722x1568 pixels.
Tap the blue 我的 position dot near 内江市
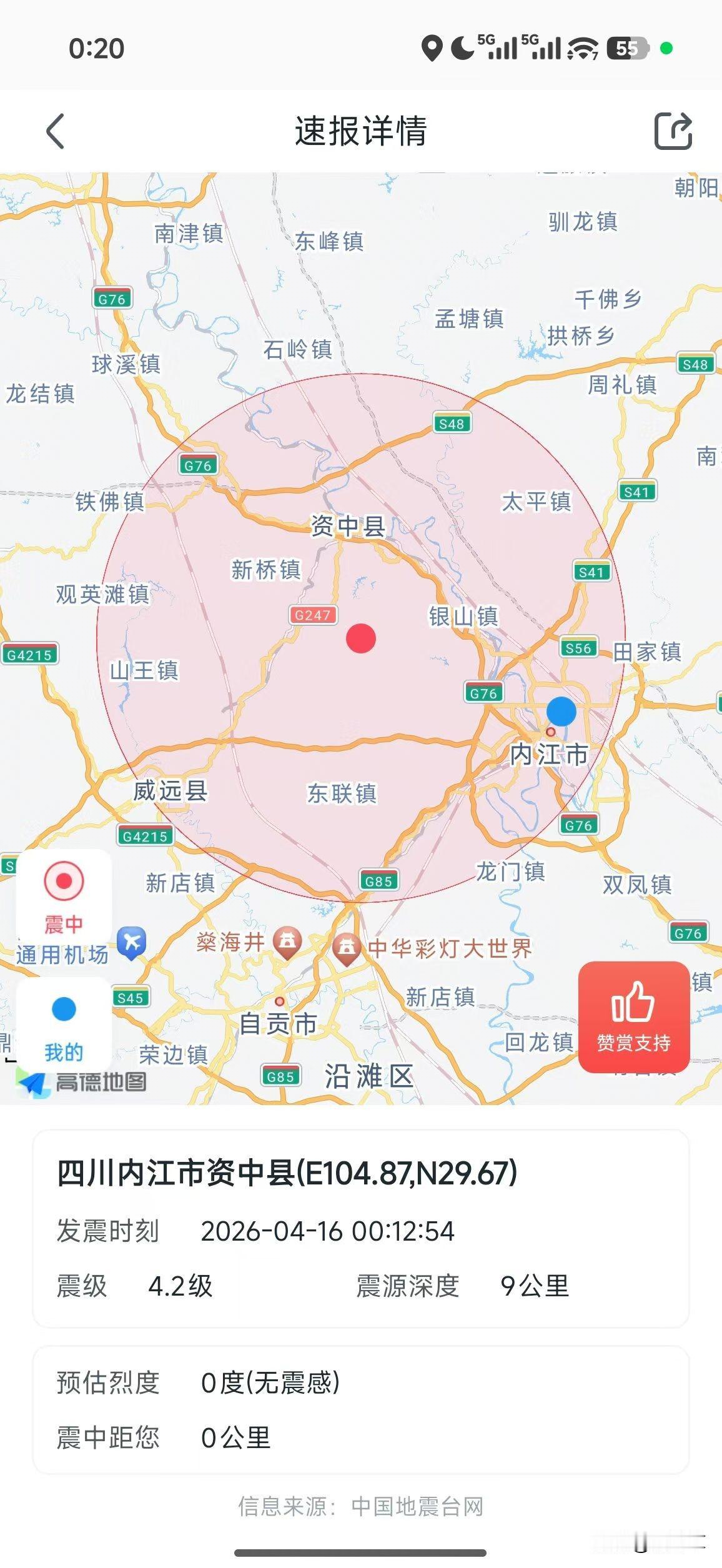(561, 711)
